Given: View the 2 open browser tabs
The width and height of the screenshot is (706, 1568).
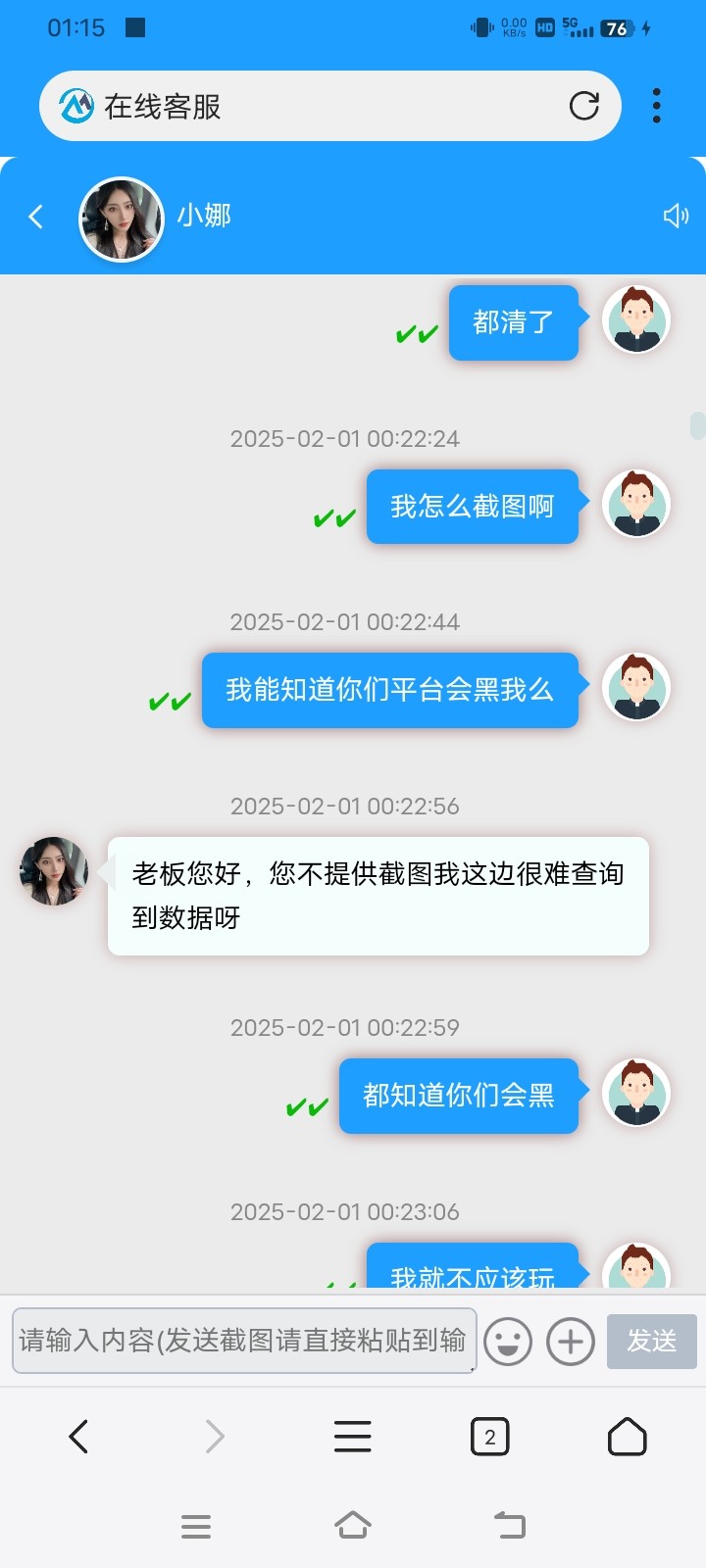Looking at the screenshot, I should click(490, 1437).
